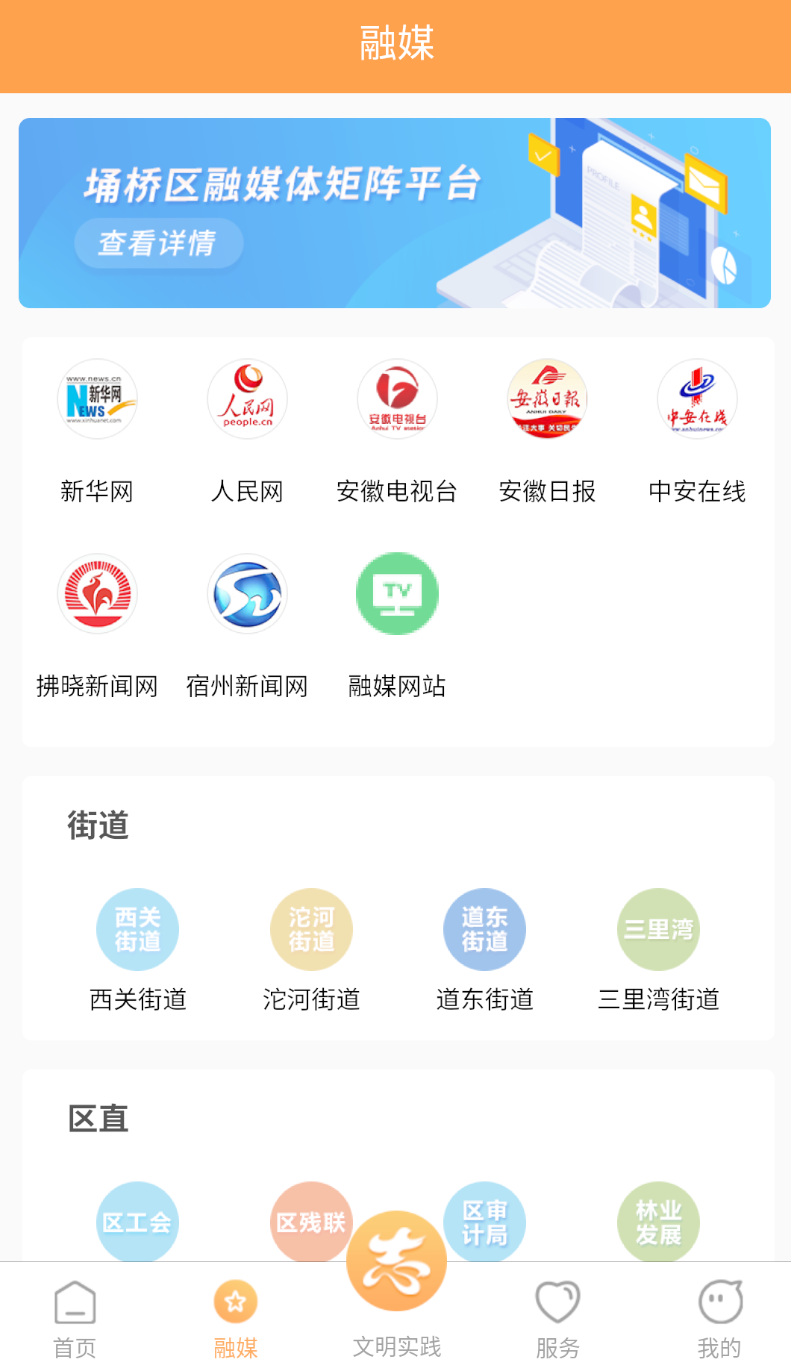Go to the 我的 tab

(719, 1319)
